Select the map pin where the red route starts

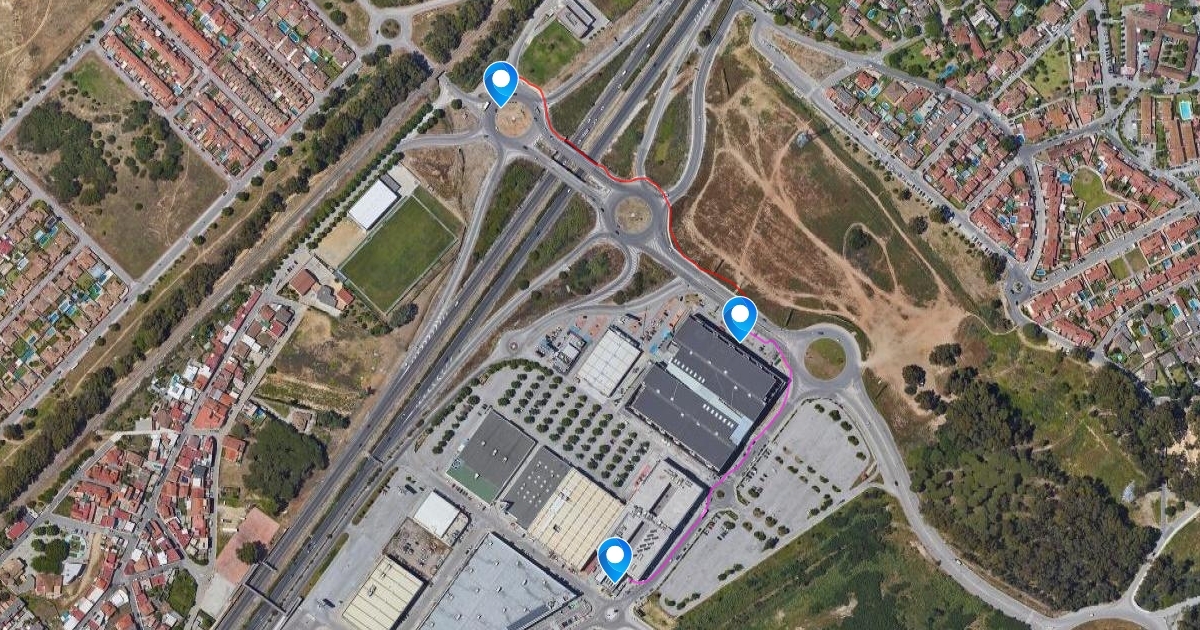click(x=501, y=81)
